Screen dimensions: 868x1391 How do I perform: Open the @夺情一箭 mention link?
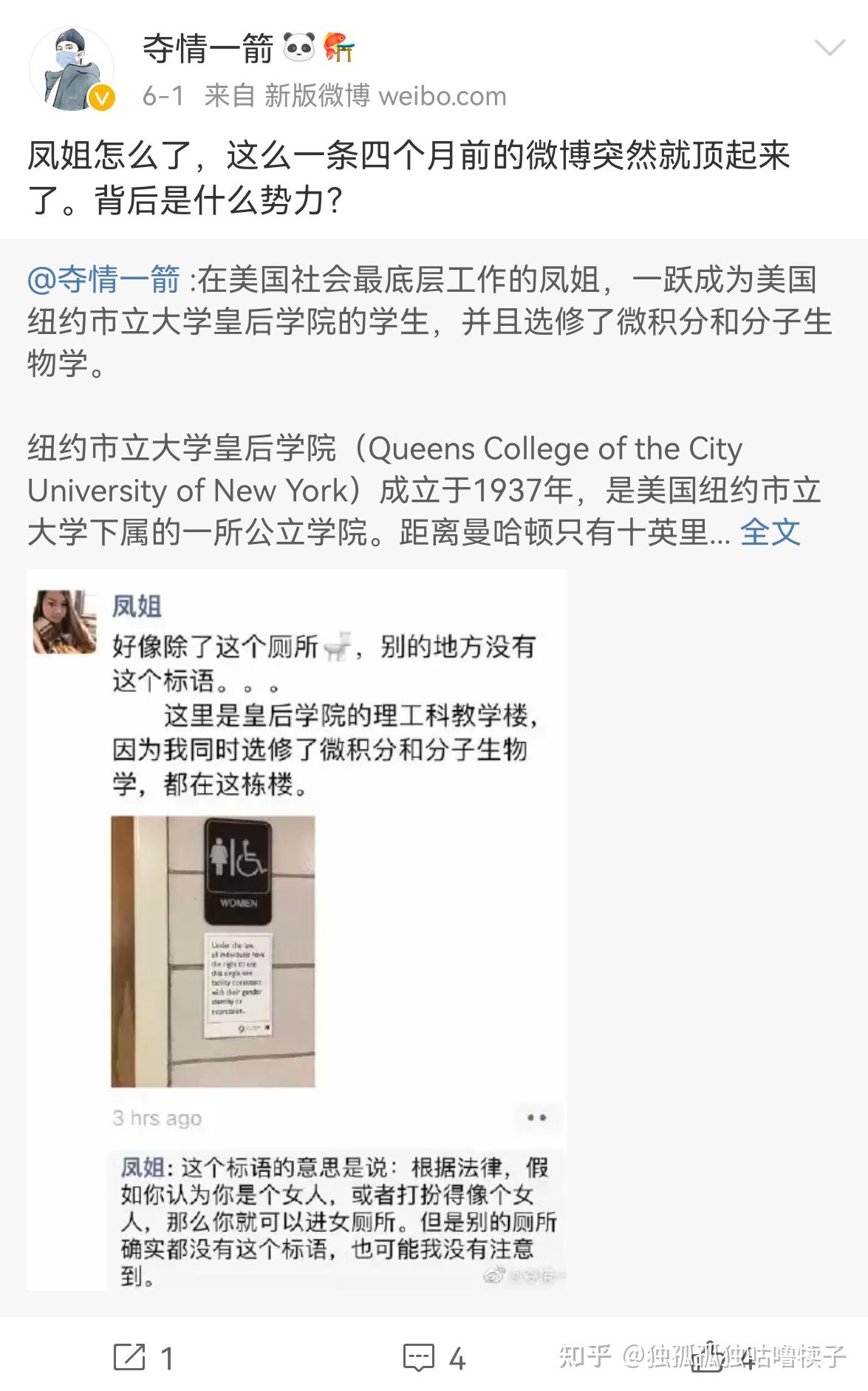coord(103,280)
